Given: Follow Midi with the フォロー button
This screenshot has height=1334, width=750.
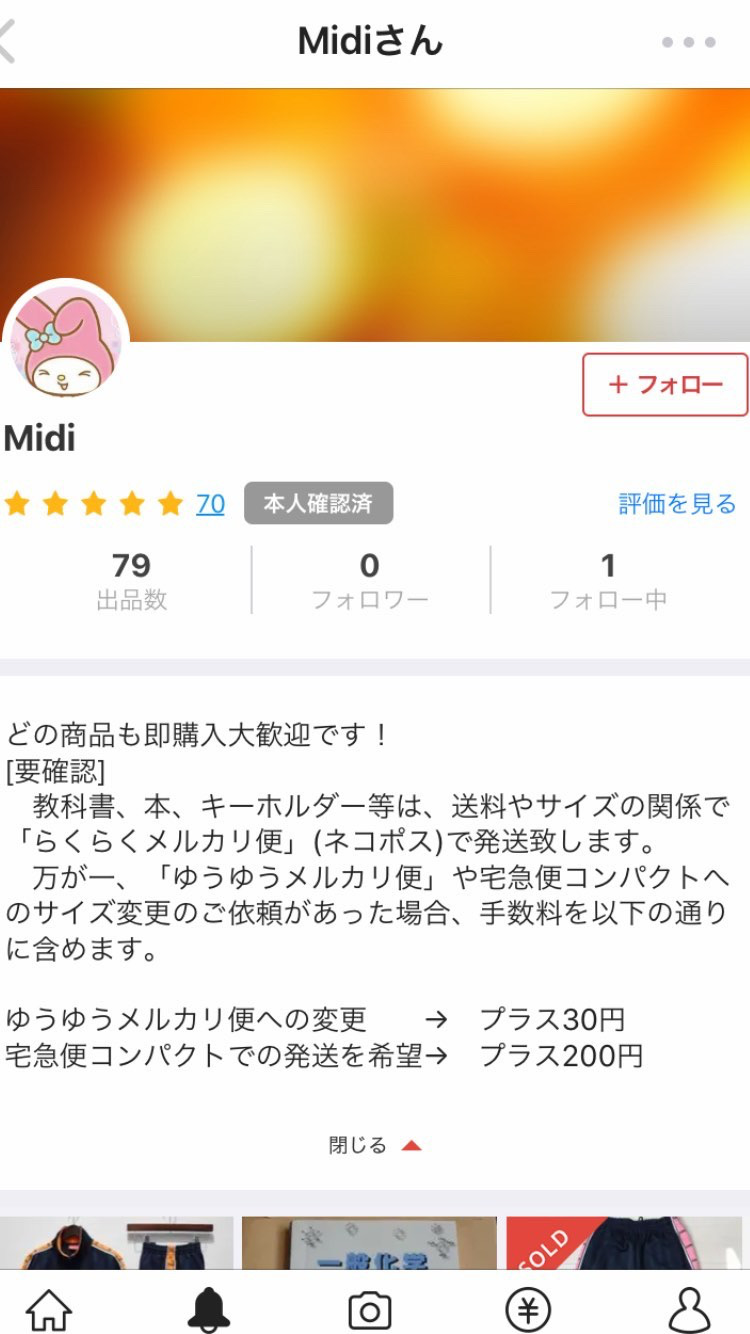Looking at the screenshot, I should (x=665, y=385).
